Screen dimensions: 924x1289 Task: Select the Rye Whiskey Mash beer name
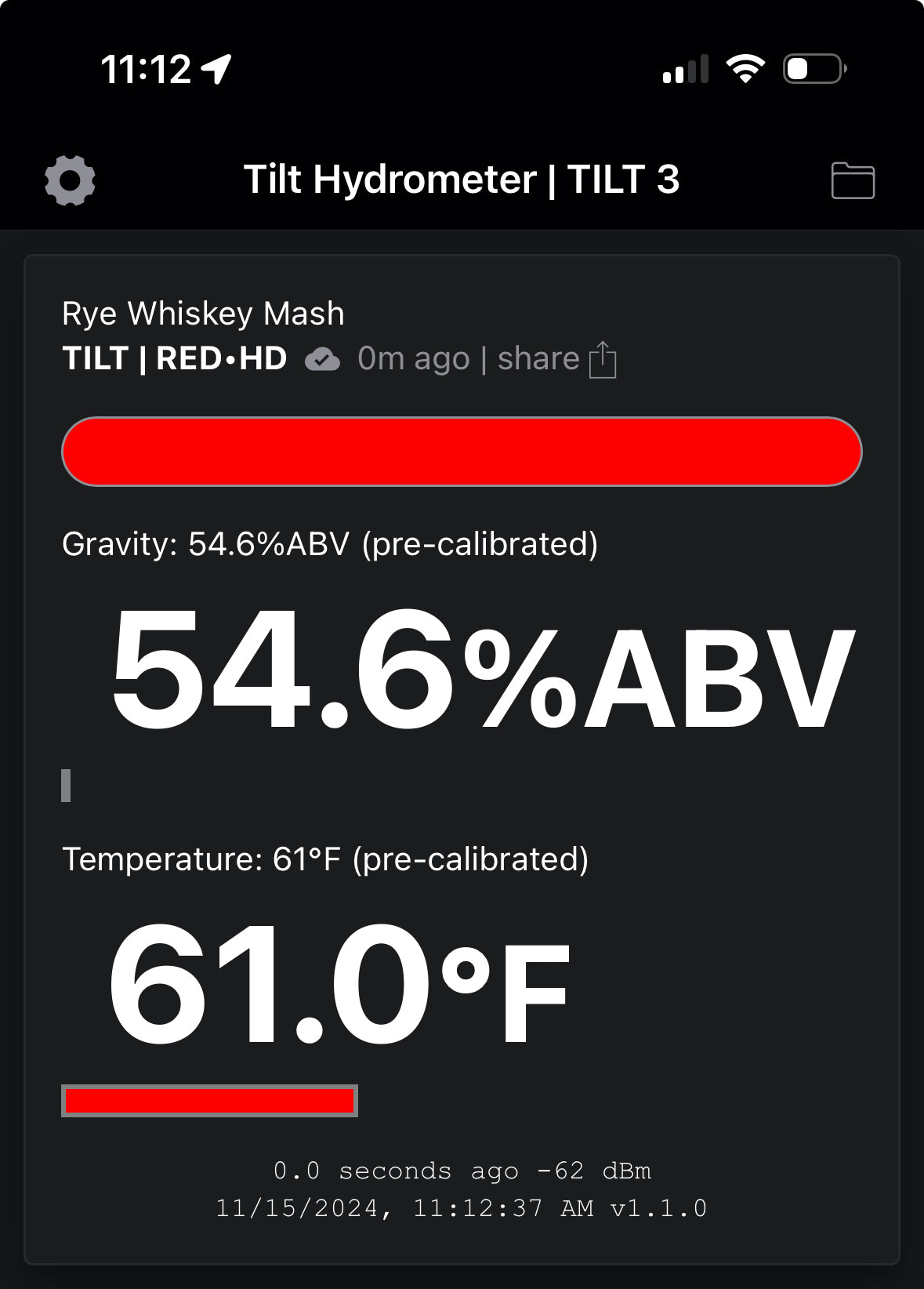pyautogui.click(x=202, y=312)
